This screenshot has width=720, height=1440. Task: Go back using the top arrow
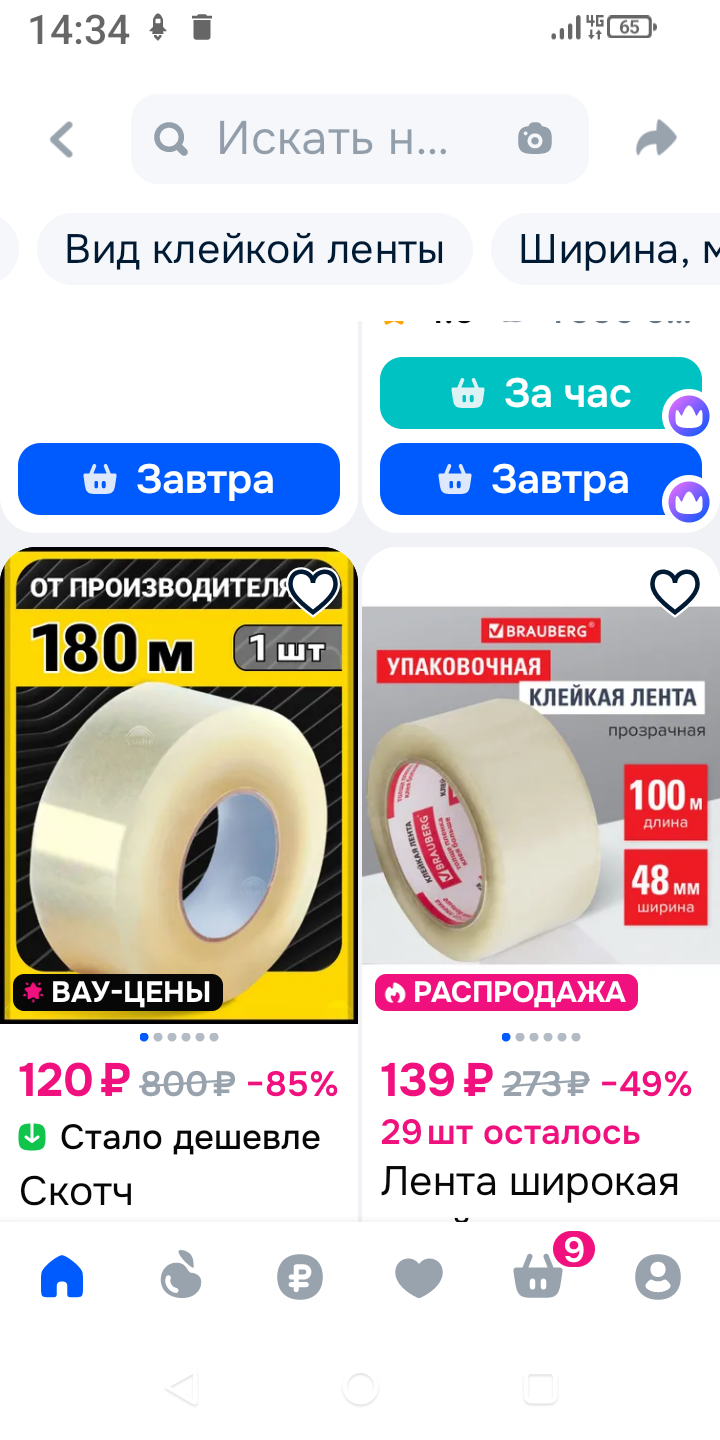(62, 139)
